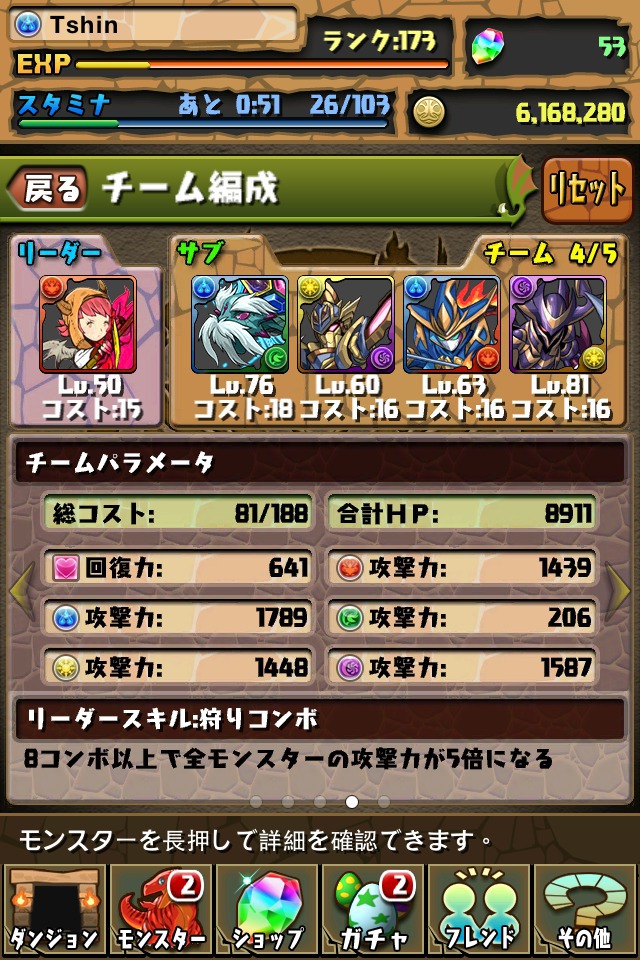Go to next team with right arrow
Screen dimensions: 640x960
pyautogui.click(x=624, y=592)
